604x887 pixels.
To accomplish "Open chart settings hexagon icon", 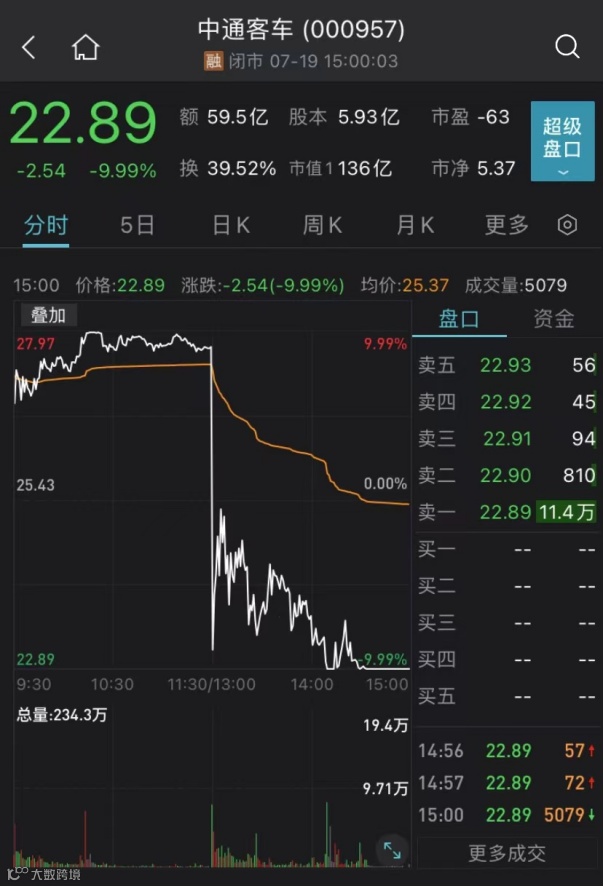I will click(568, 225).
